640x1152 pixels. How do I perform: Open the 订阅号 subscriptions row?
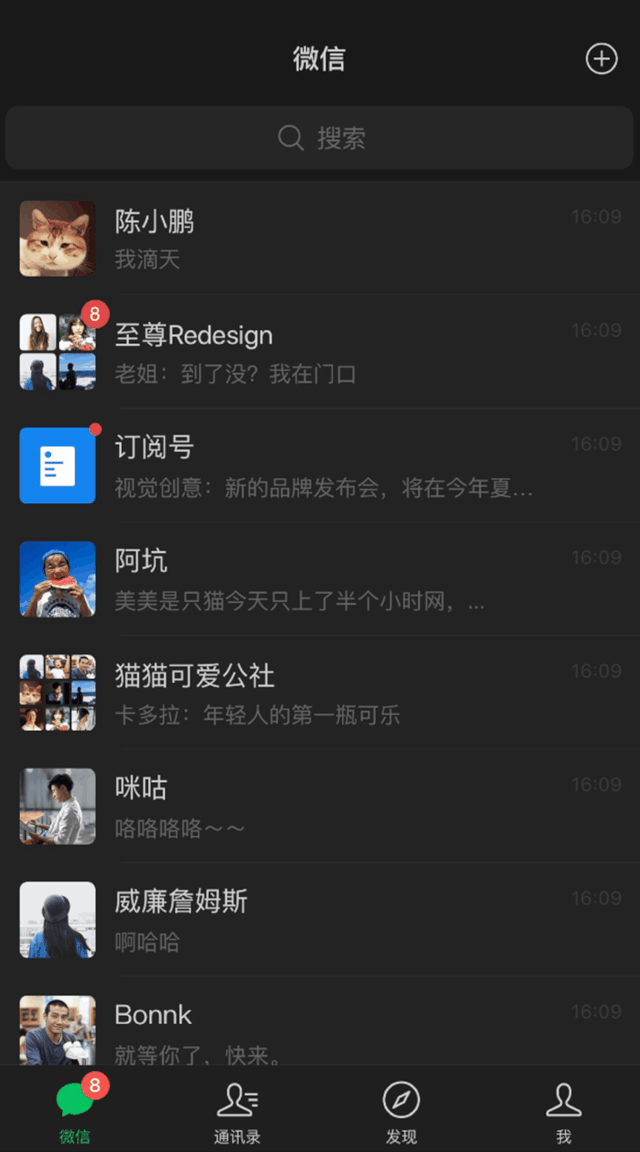(x=320, y=465)
